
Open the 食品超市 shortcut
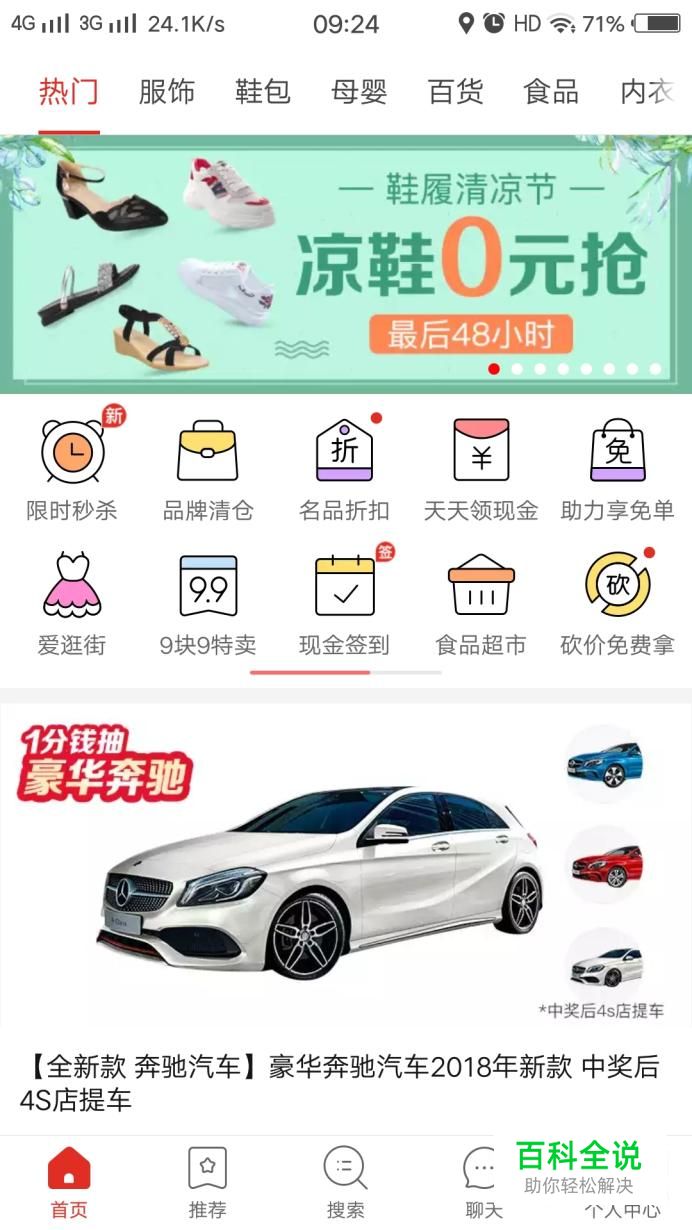(481, 603)
